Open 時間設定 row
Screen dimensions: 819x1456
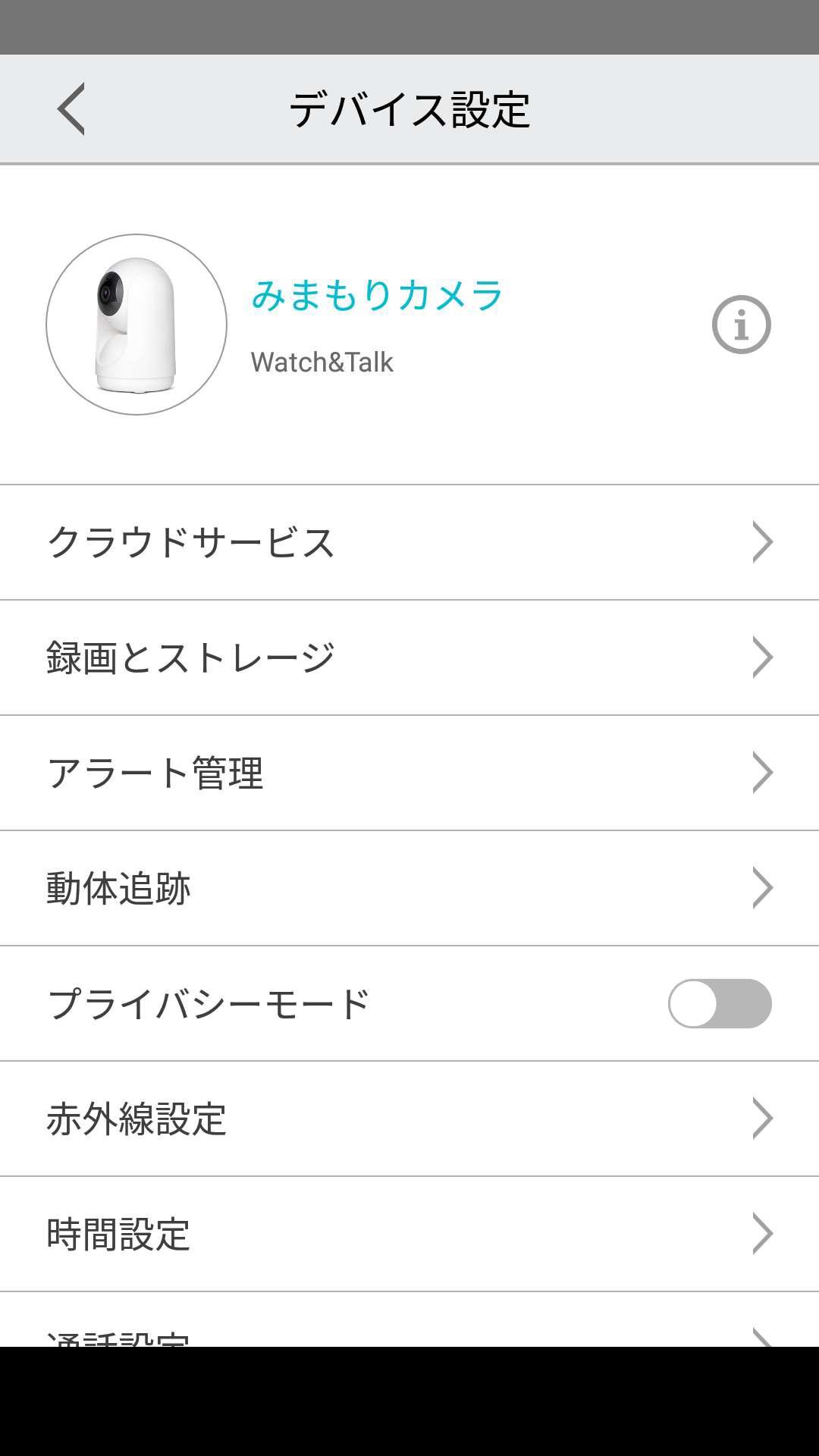point(409,1234)
